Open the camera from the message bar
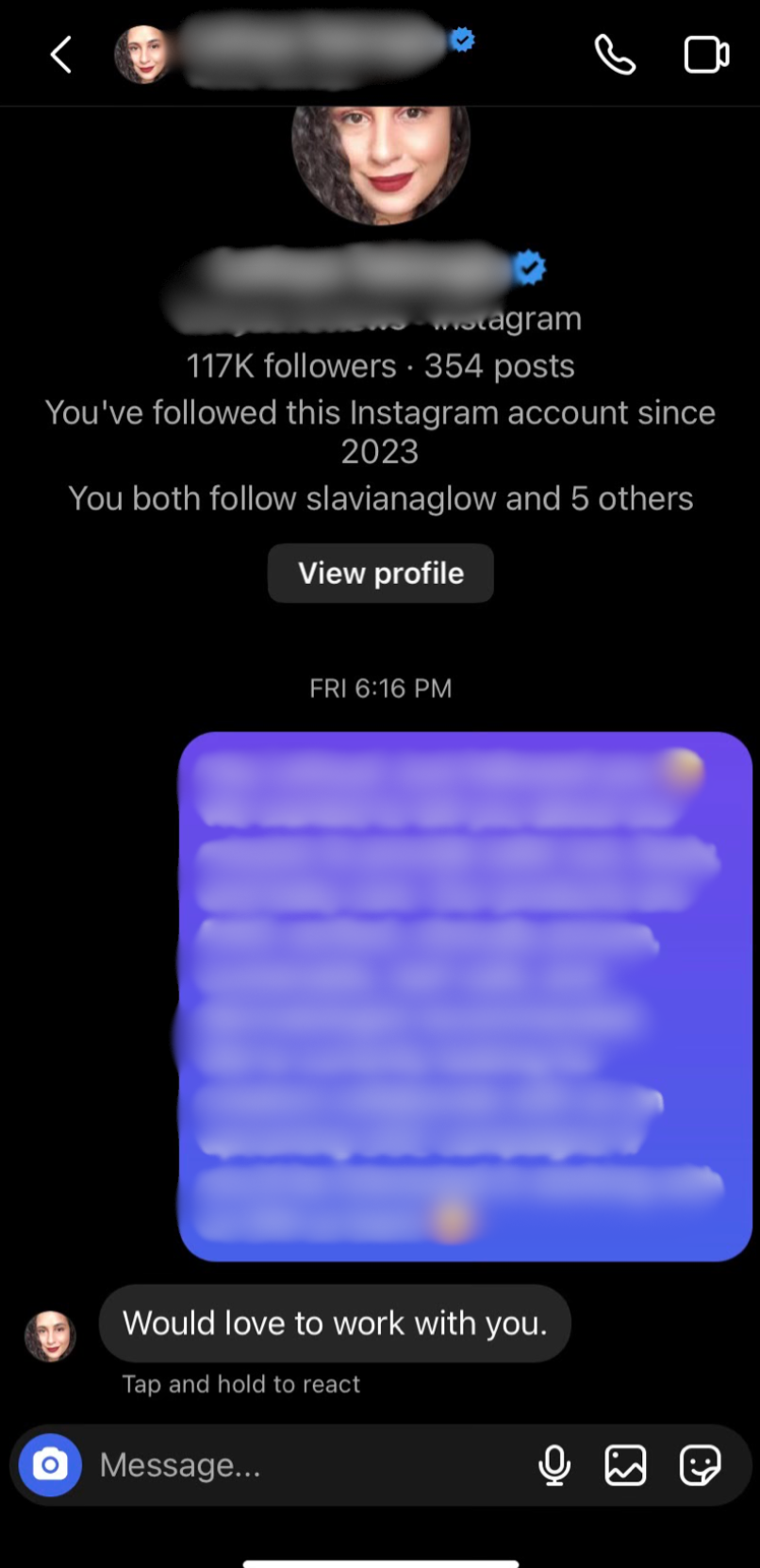Image resolution: width=760 pixels, height=1568 pixels. coord(50,1464)
